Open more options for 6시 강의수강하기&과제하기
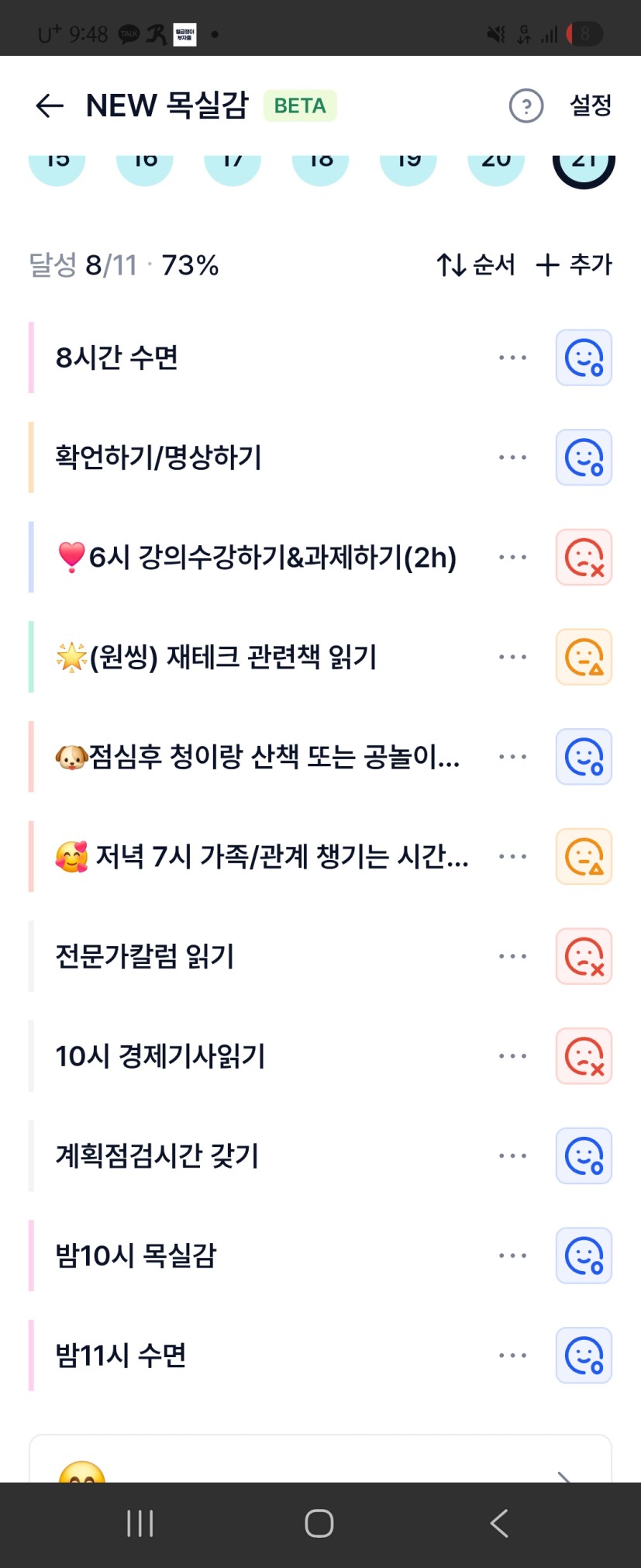The height and width of the screenshot is (1568, 641). [512, 558]
